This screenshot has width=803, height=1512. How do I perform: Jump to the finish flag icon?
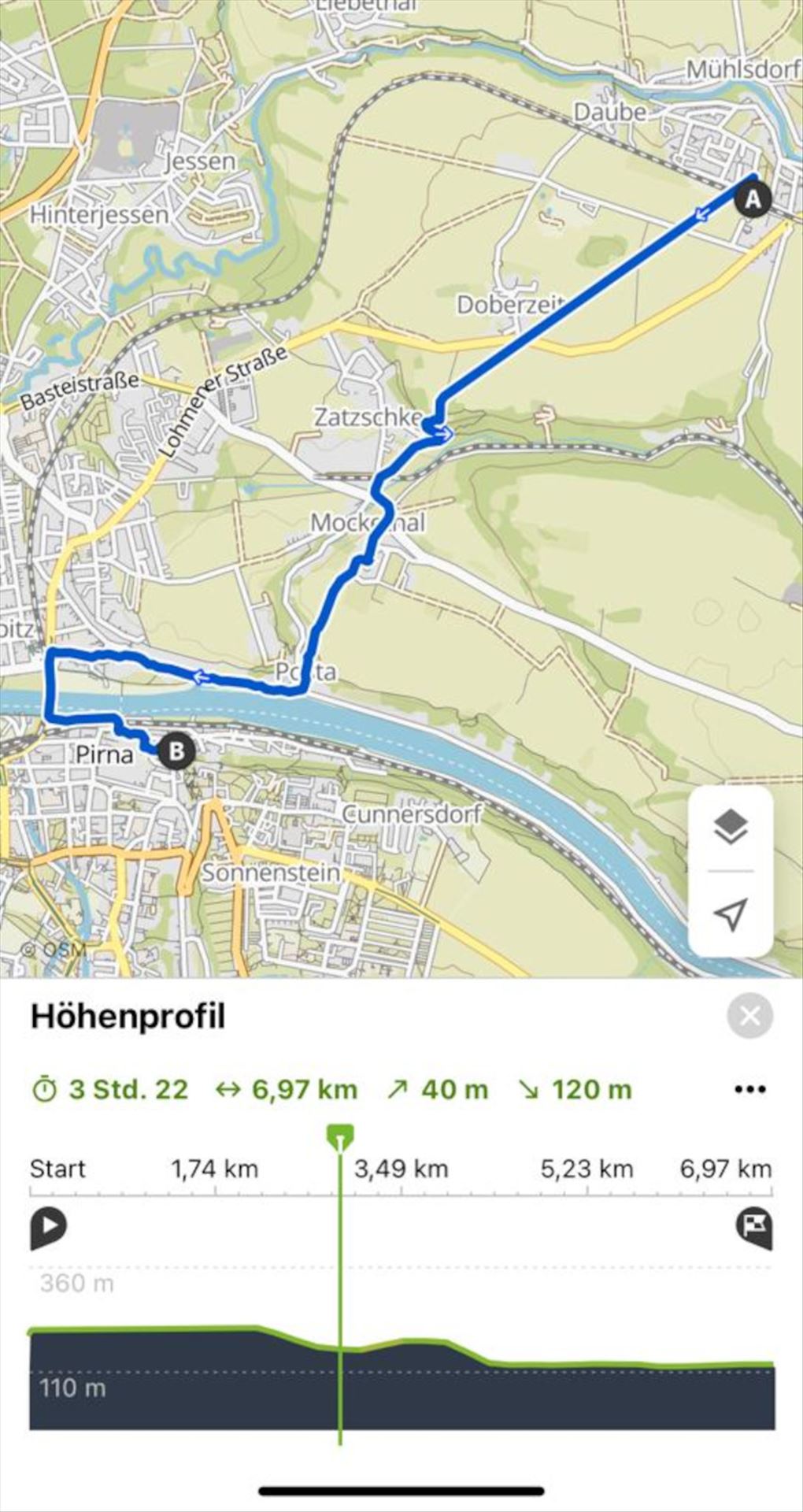(x=754, y=1227)
